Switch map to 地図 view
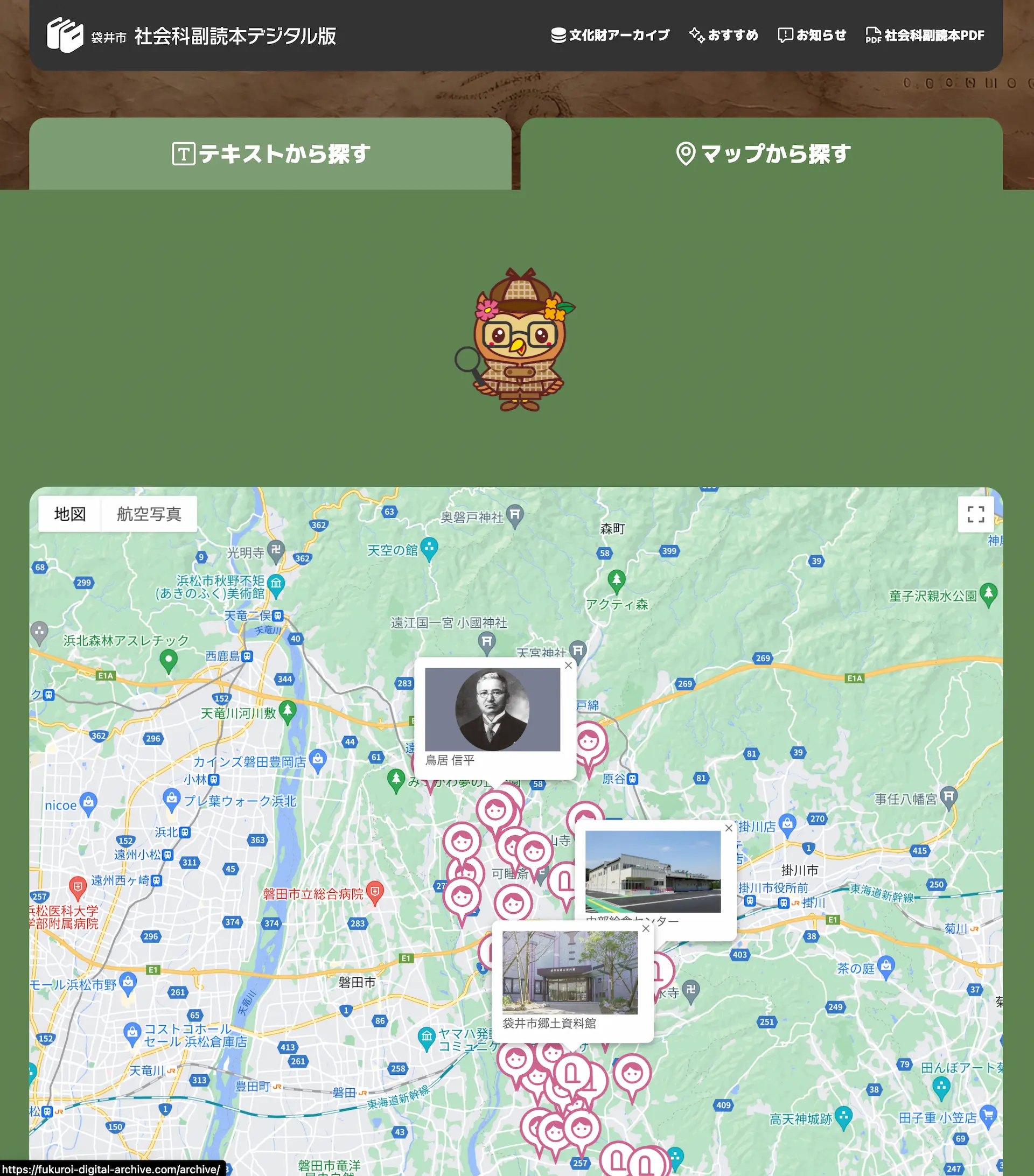The image size is (1034, 1176). tap(69, 514)
